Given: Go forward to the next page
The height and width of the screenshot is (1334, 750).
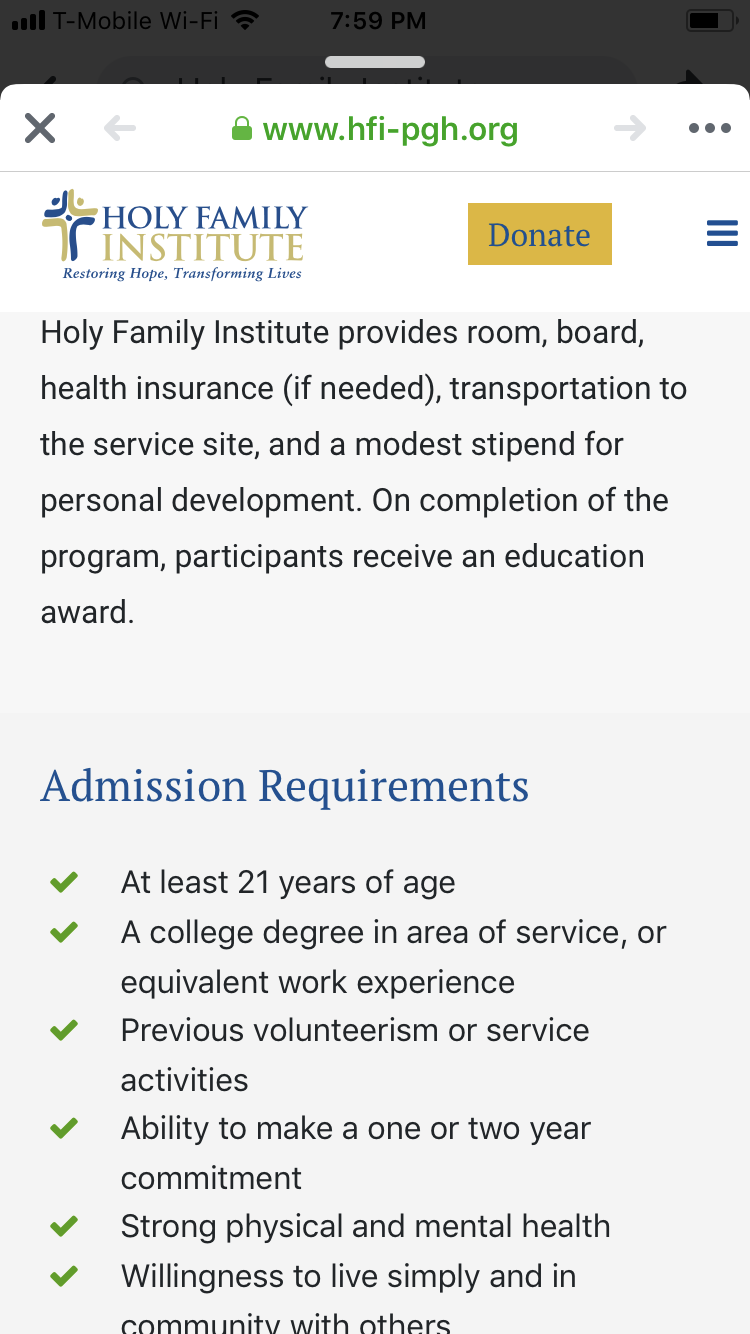Looking at the screenshot, I should pos(630,128).
